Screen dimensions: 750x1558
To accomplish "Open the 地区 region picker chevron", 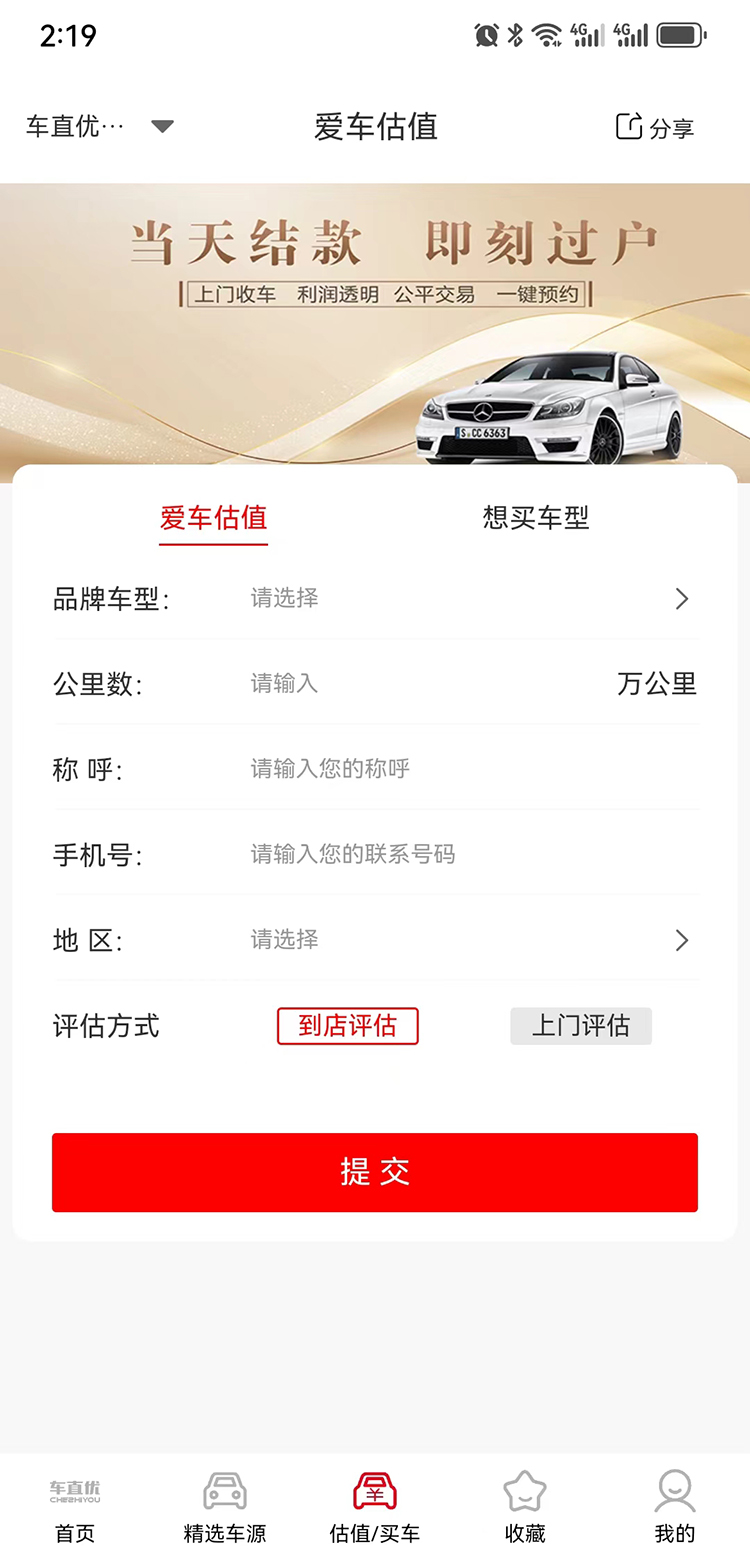I will 682,940.
